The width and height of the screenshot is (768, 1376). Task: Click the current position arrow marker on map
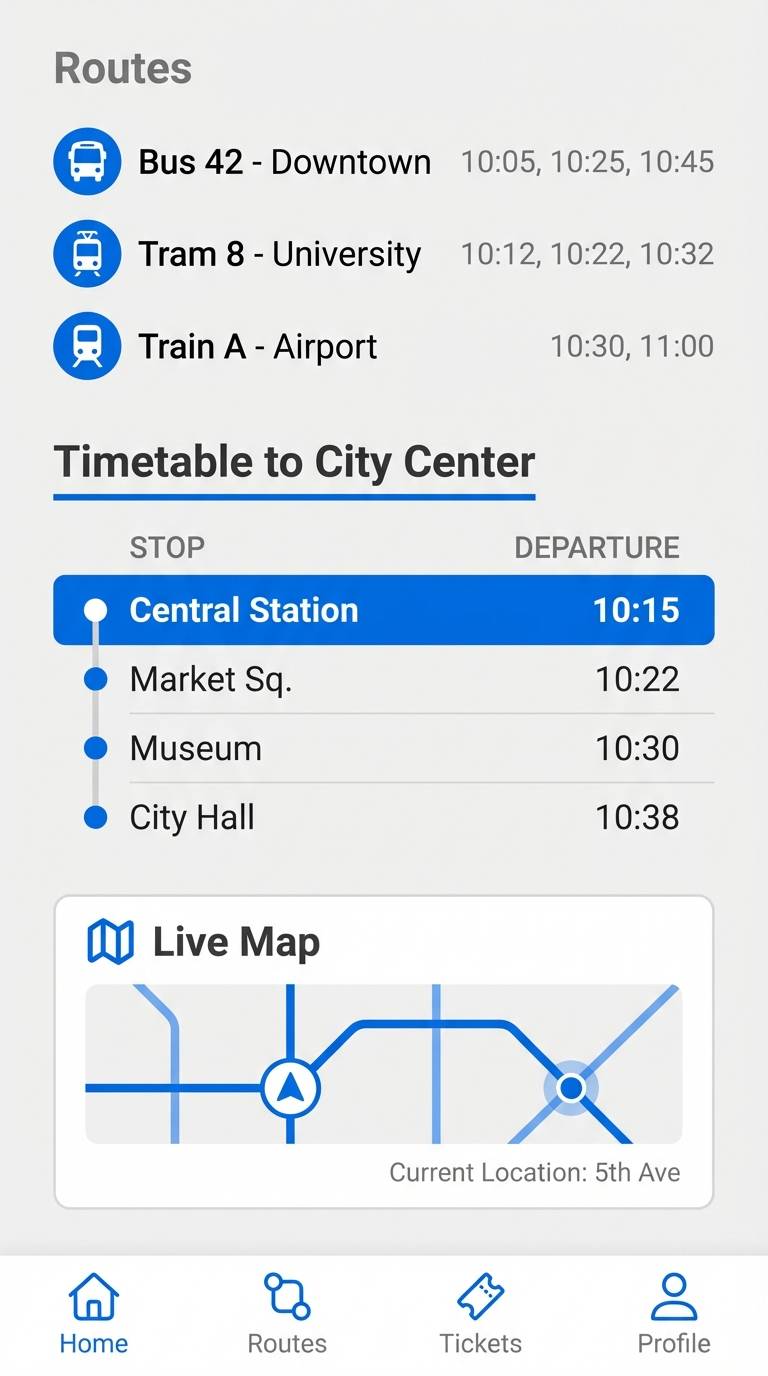click(290, 1088)
